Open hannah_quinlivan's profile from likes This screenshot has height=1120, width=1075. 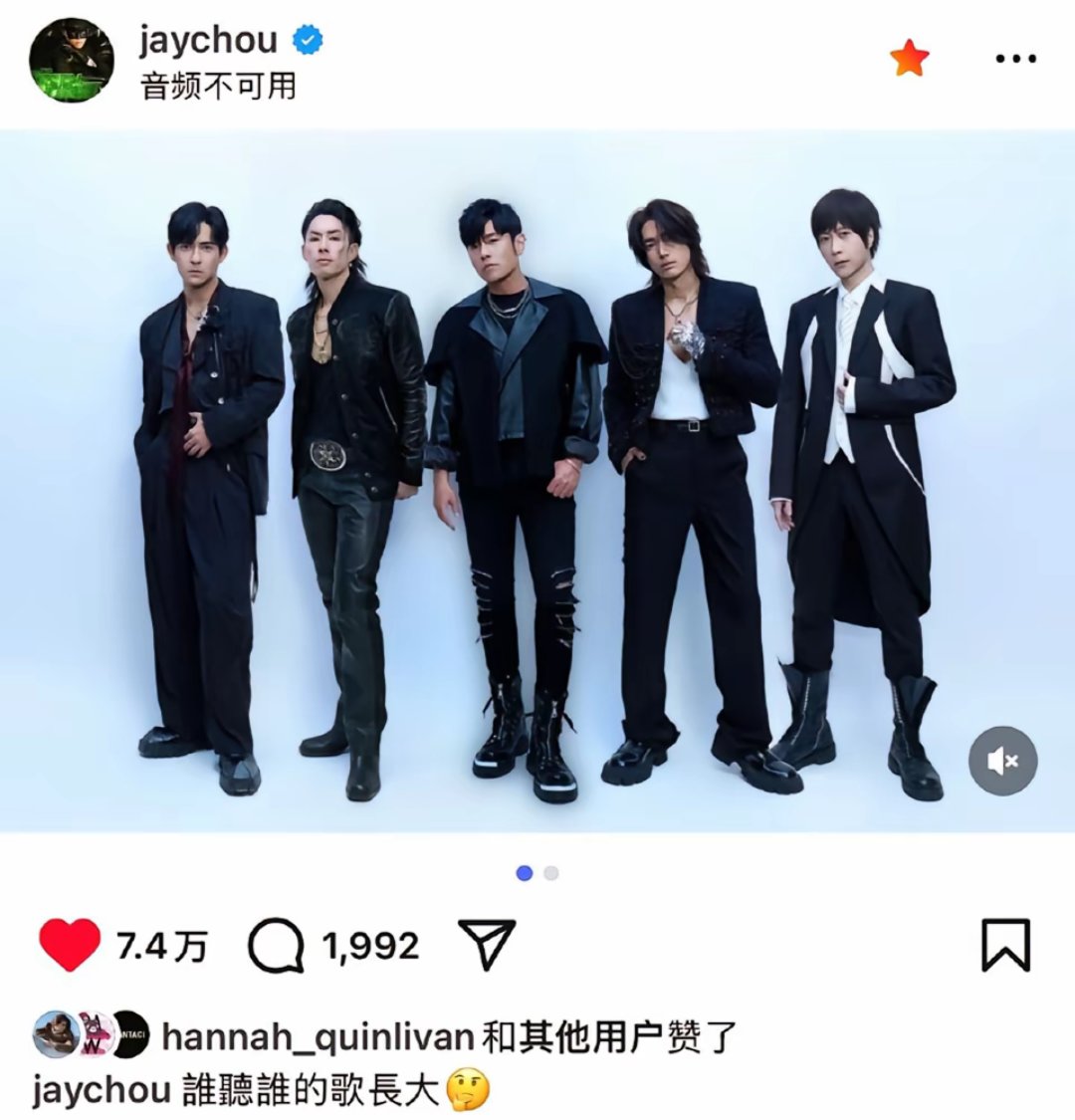tap(317, 1037)
